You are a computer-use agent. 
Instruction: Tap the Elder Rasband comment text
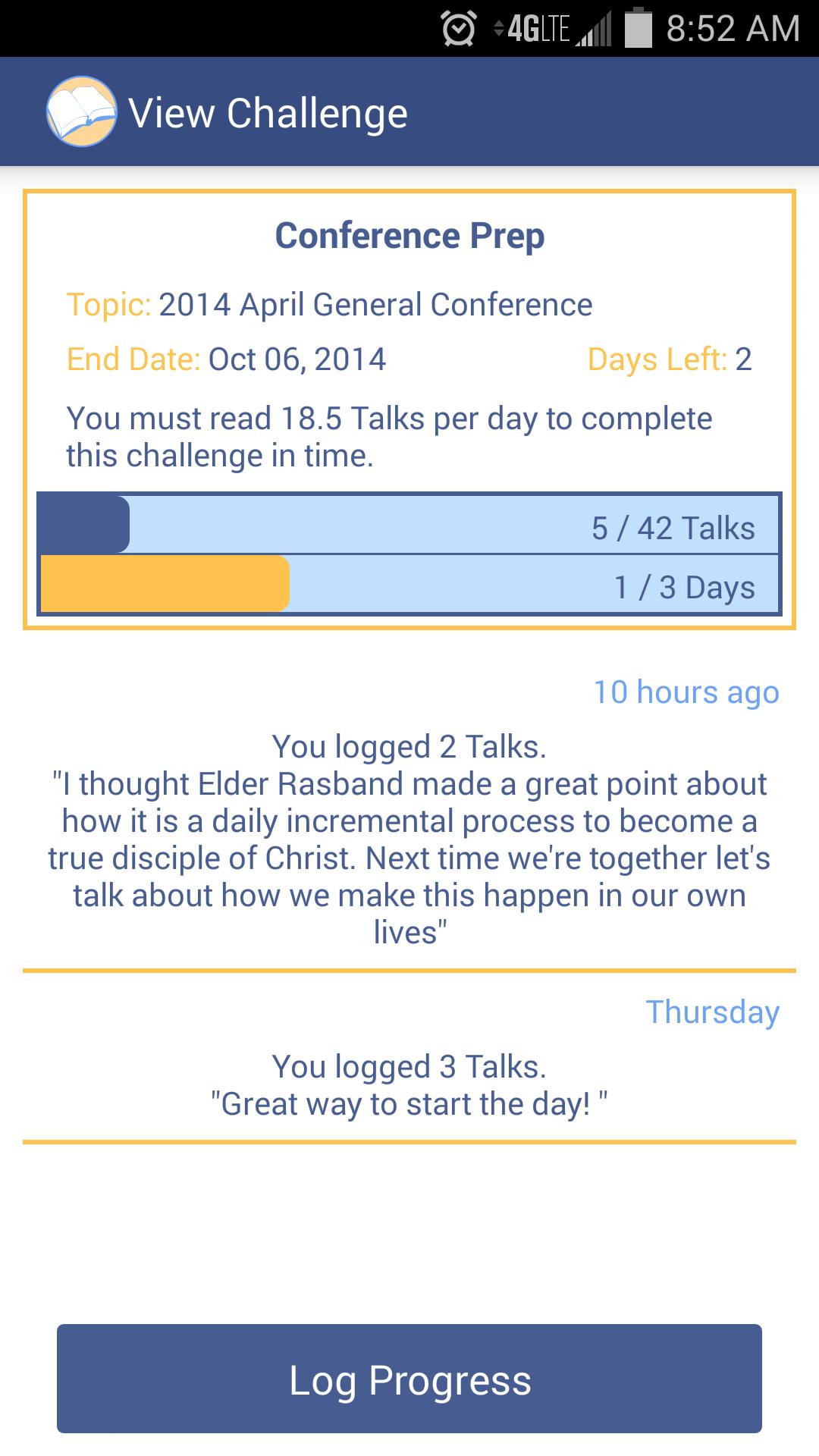409,857
